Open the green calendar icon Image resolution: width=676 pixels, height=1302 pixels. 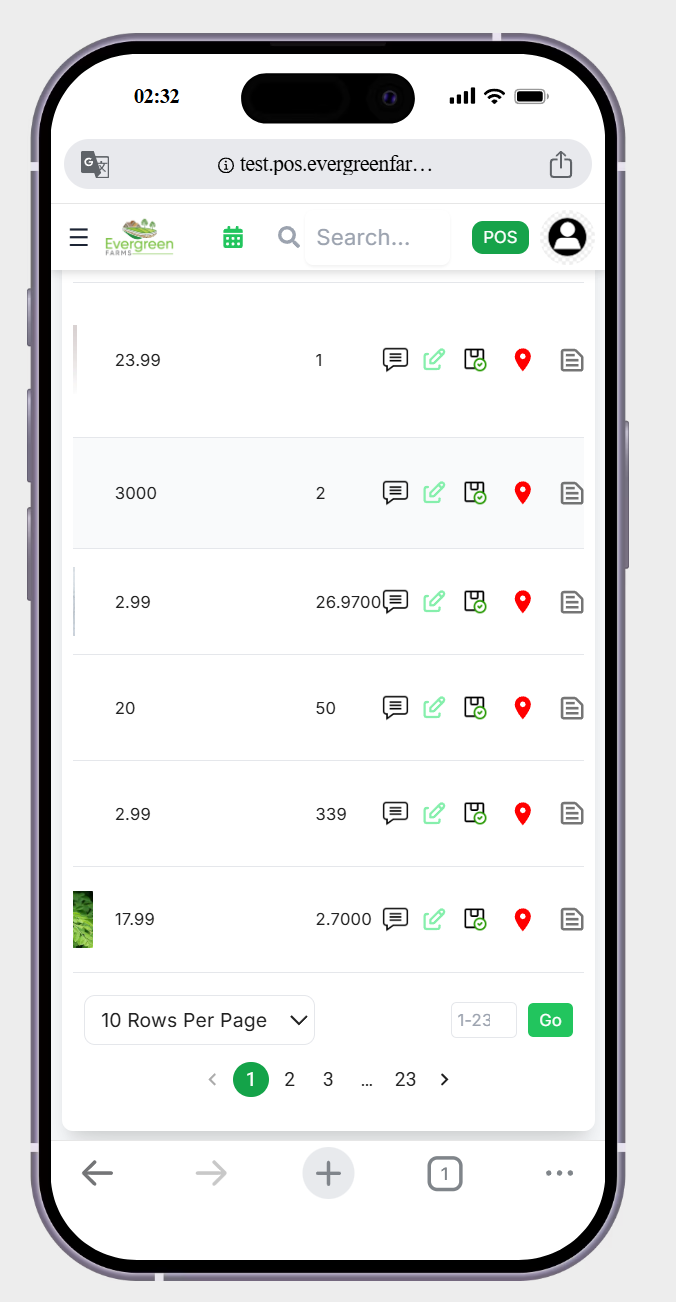[x=233, y=237]
